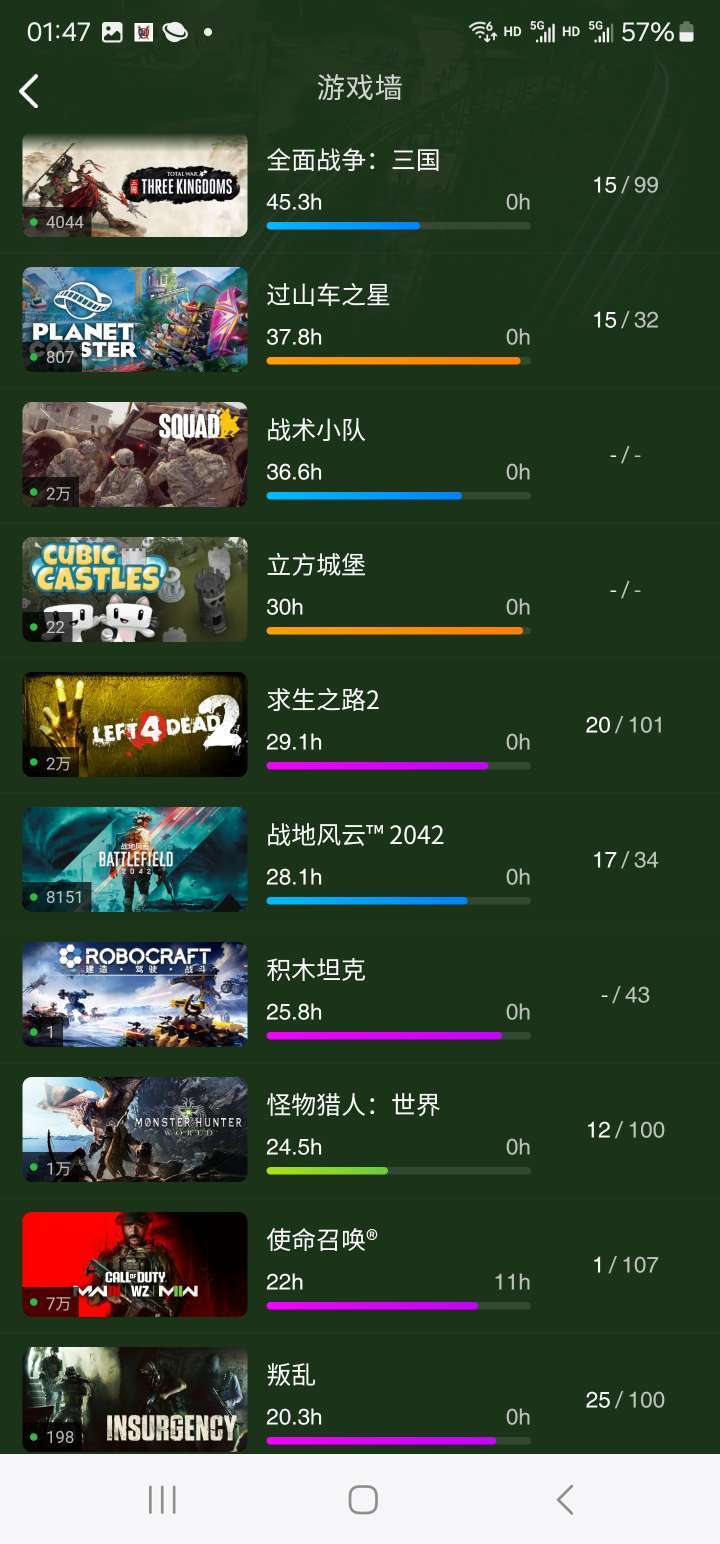Image resolution: width=720 pixels, height=1544 pixels.
Task: Open the system recent apps button
Action: click(162, 1499)
